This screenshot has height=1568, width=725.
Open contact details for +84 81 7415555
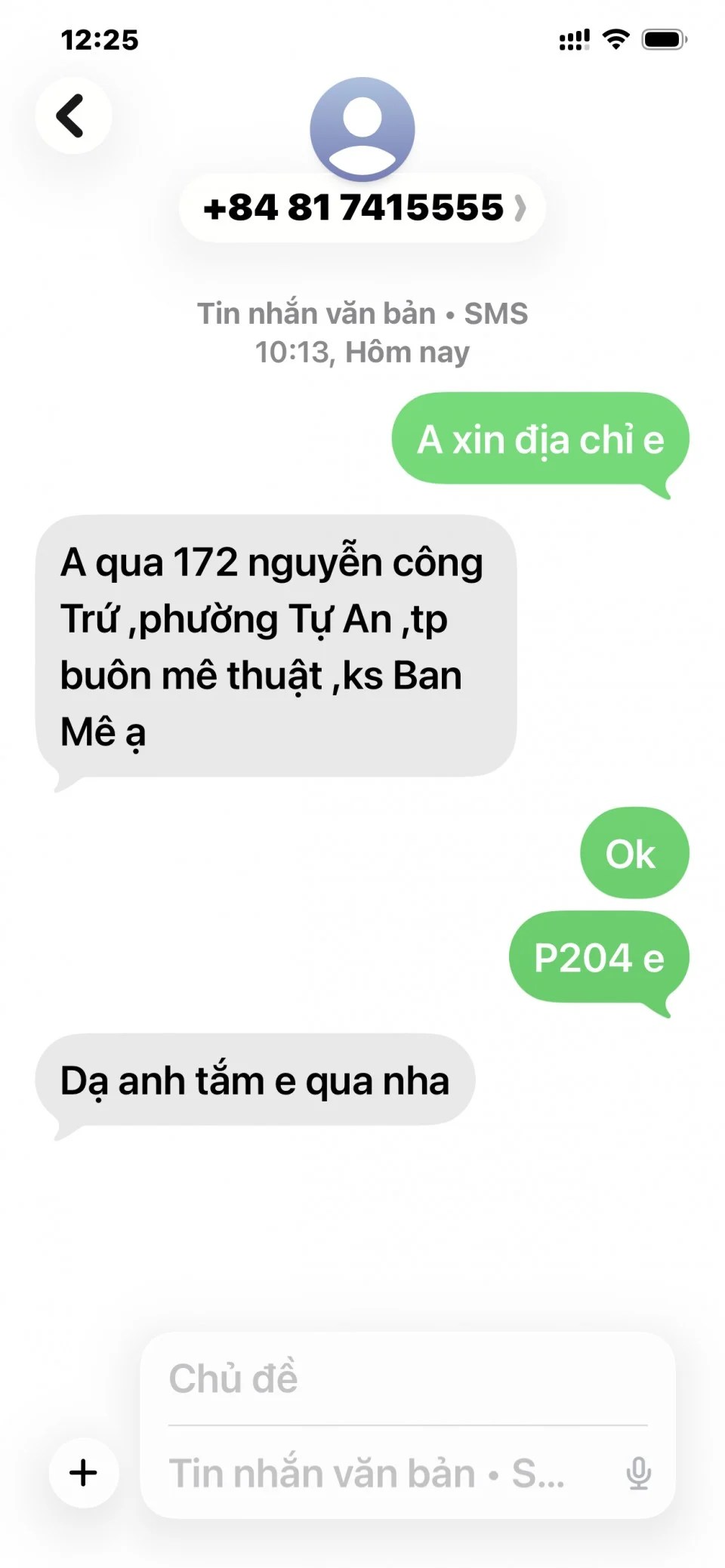pos(362,208)
